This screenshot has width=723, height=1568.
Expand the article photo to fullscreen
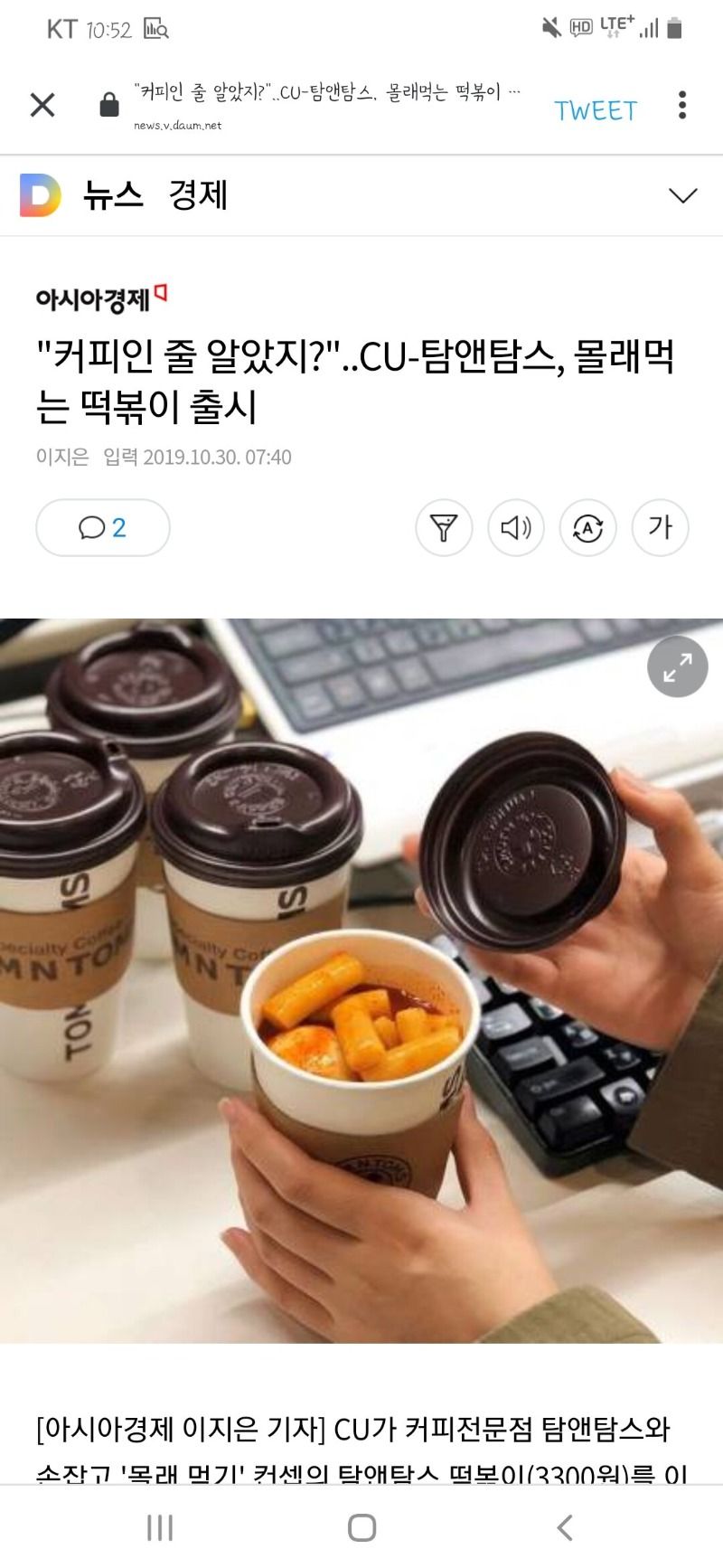tap(676, 667)
